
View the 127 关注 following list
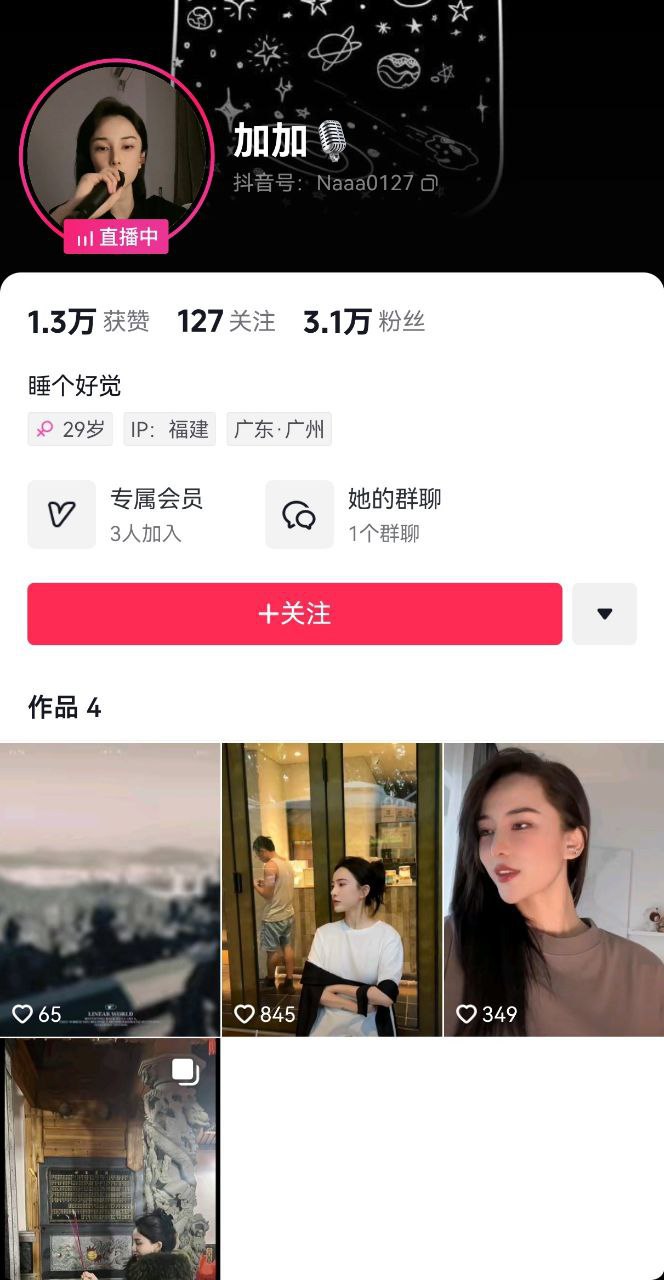click(226, 321)
